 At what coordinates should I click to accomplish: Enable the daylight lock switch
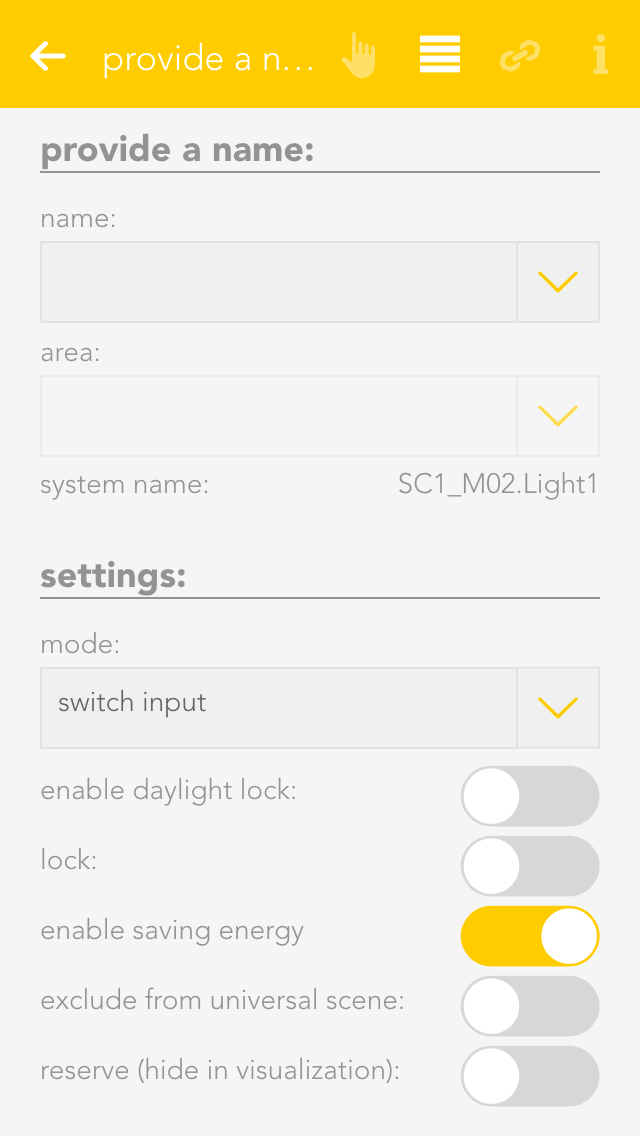(x=530, y=796)
